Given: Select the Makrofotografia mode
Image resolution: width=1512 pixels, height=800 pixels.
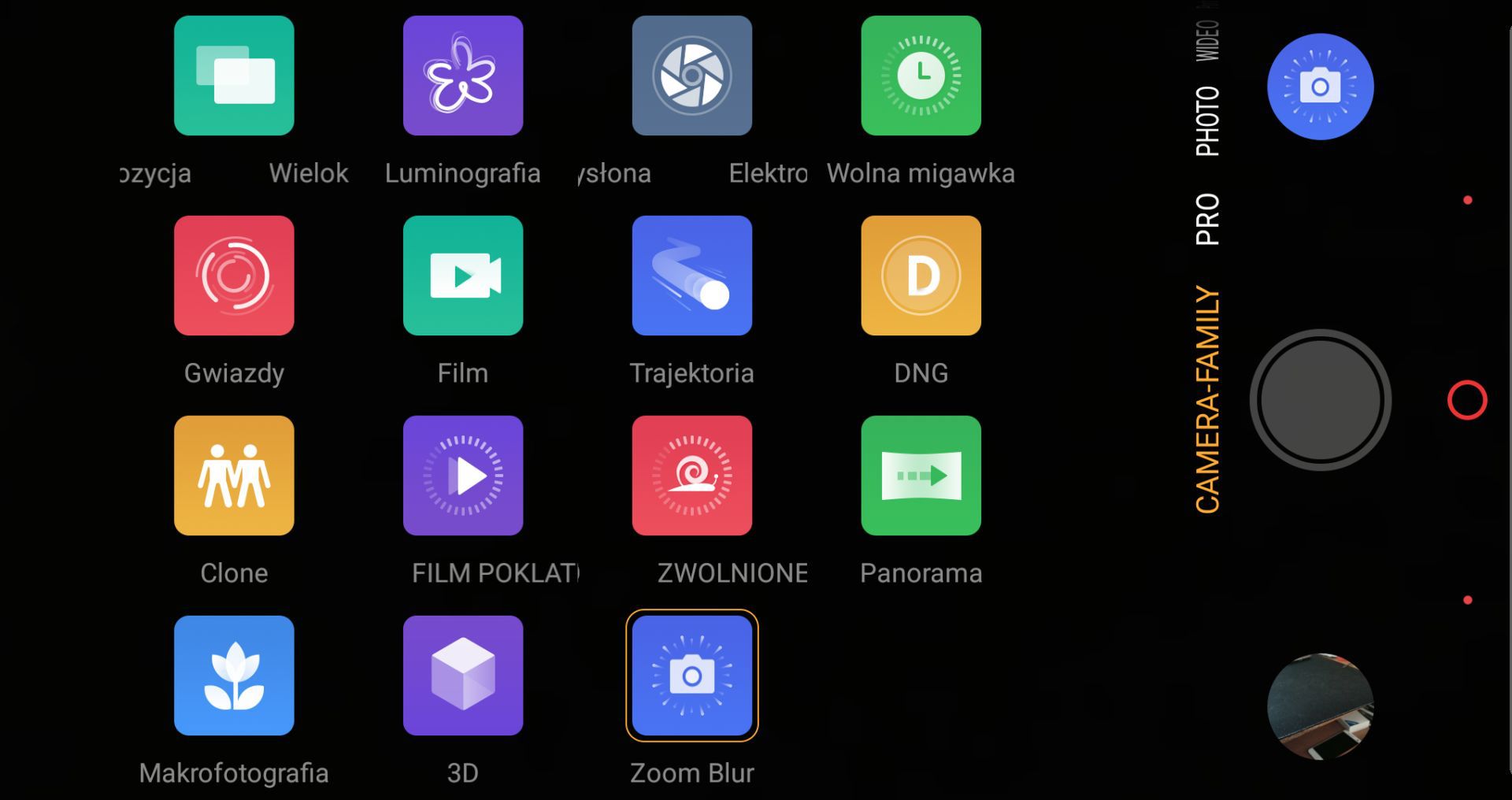Looking at the screenshot, I should 234,676.
